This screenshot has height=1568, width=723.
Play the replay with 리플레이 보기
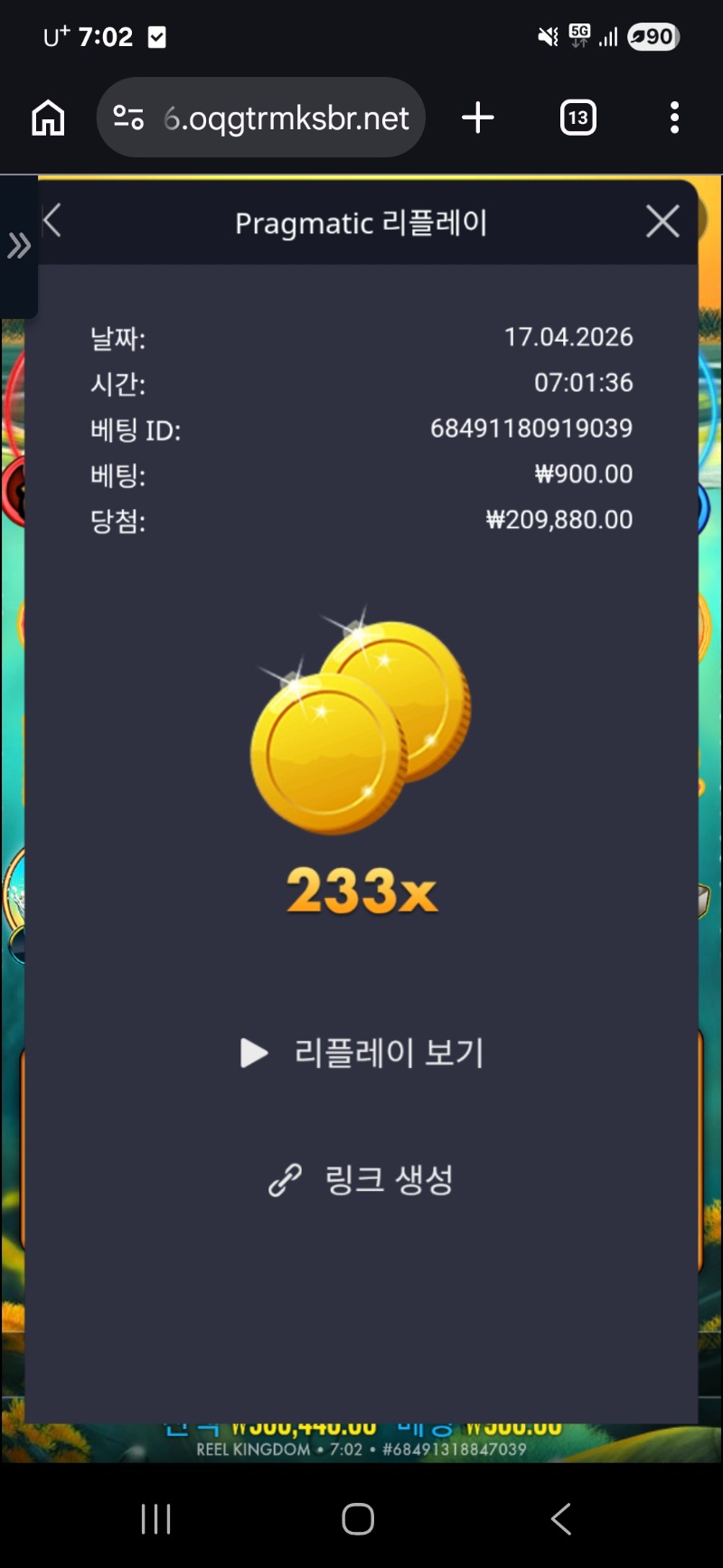point(362,1053)
